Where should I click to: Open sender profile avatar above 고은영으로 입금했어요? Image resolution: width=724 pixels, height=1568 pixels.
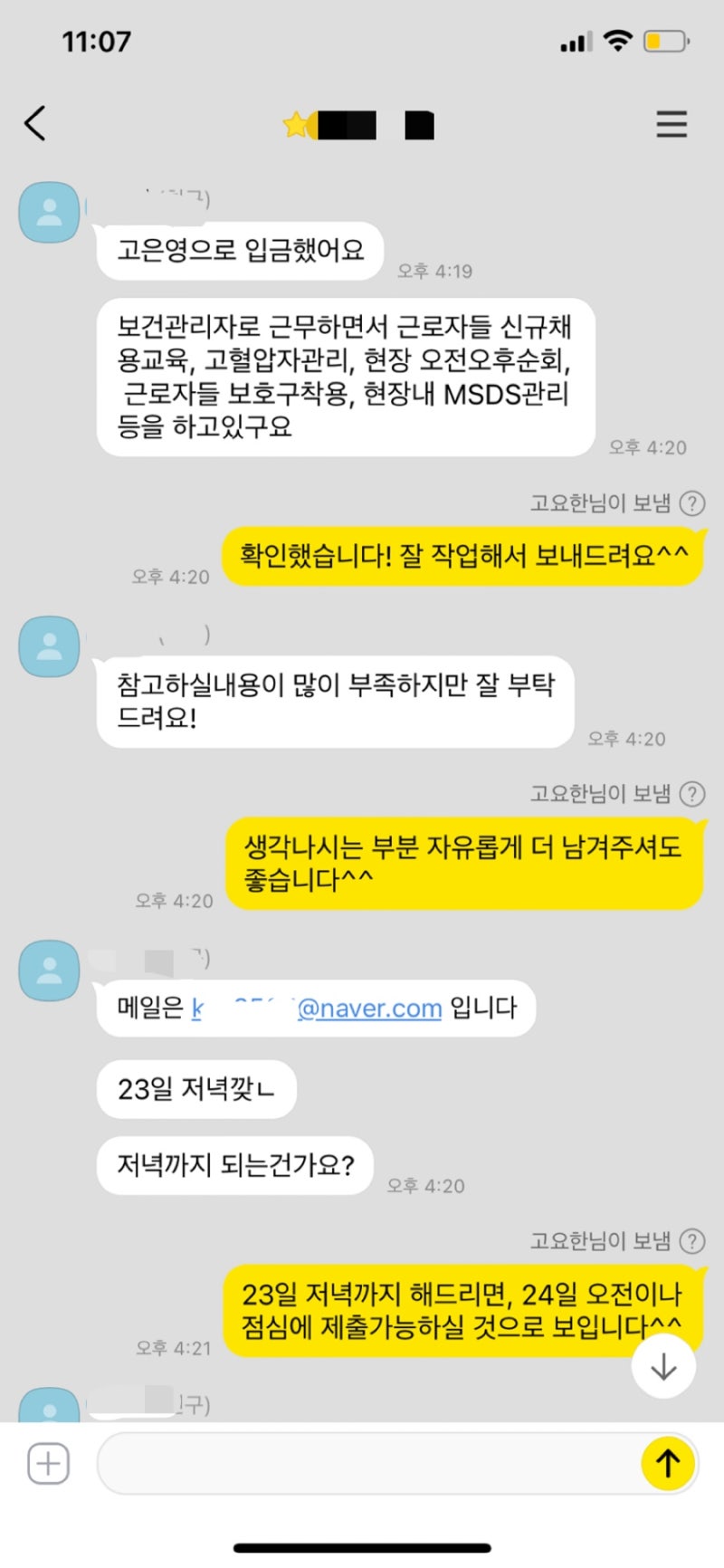point(49,213)
